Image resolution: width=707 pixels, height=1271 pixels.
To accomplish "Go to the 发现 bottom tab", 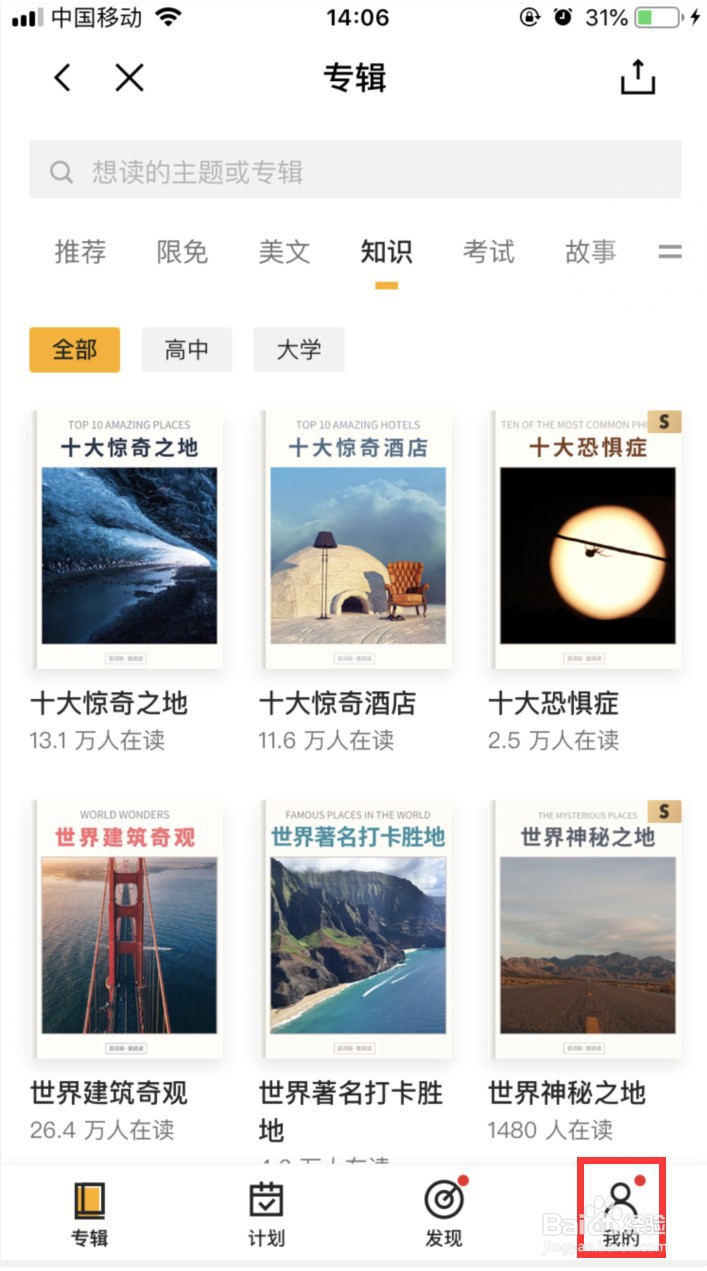I will (x=444, y=1212).
